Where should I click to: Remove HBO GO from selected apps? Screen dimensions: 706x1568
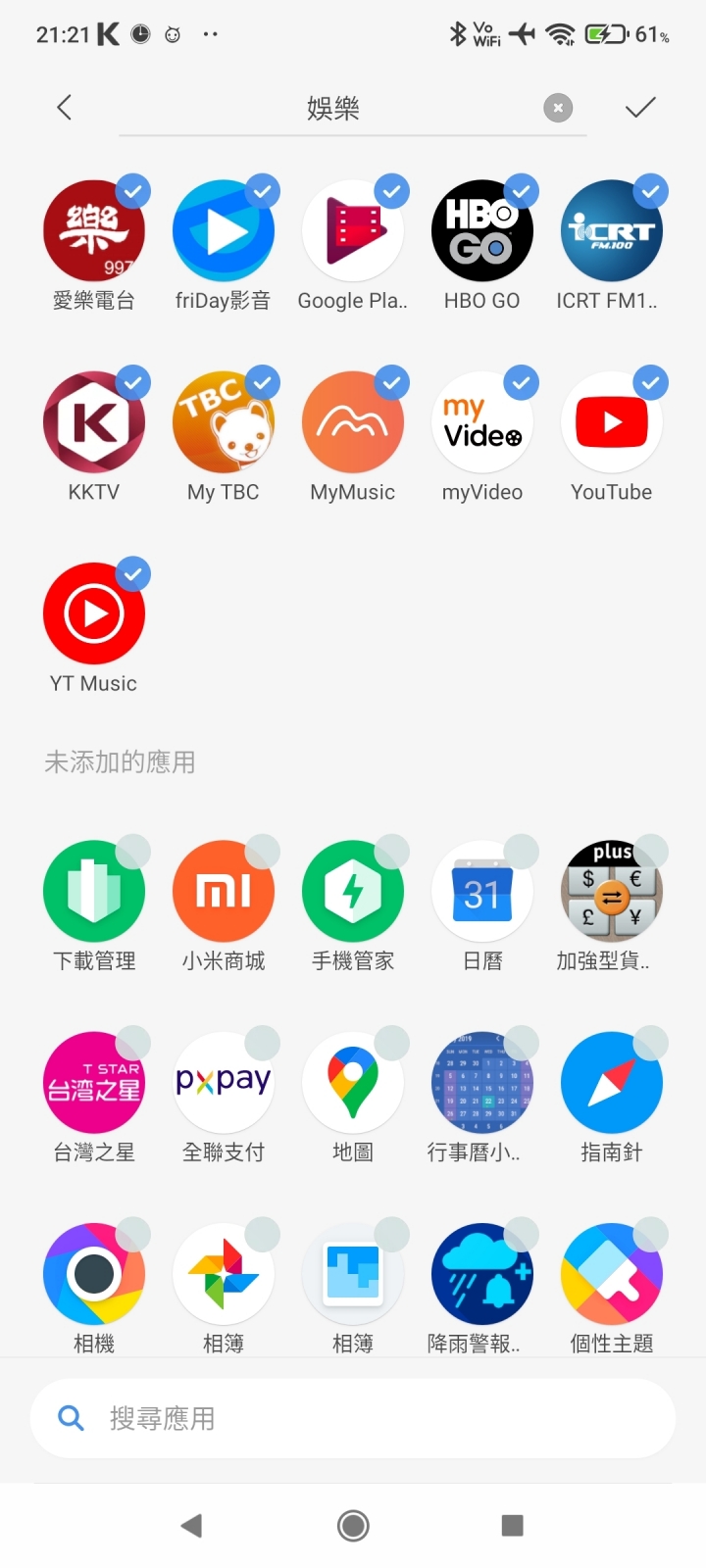(482, 231)
